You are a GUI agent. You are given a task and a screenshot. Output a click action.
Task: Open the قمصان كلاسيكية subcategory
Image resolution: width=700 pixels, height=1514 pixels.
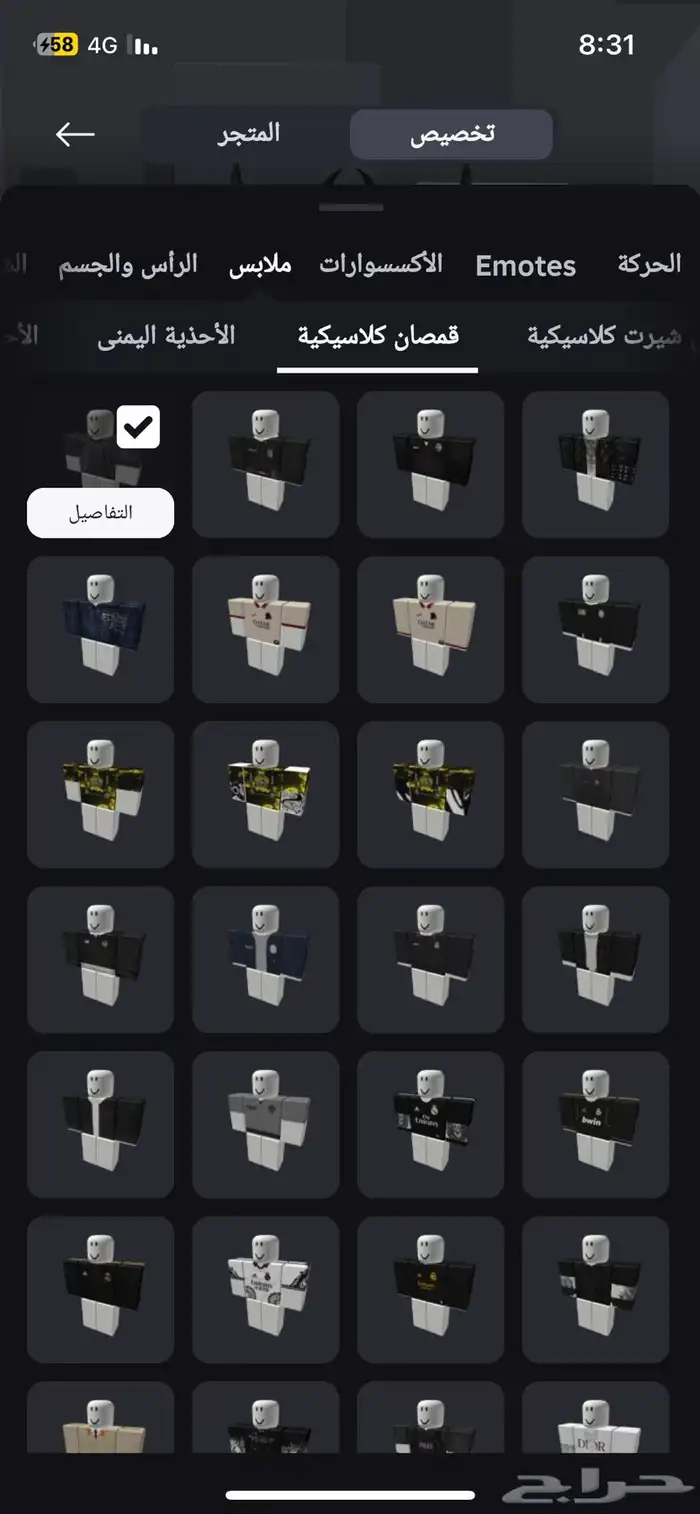378,336
